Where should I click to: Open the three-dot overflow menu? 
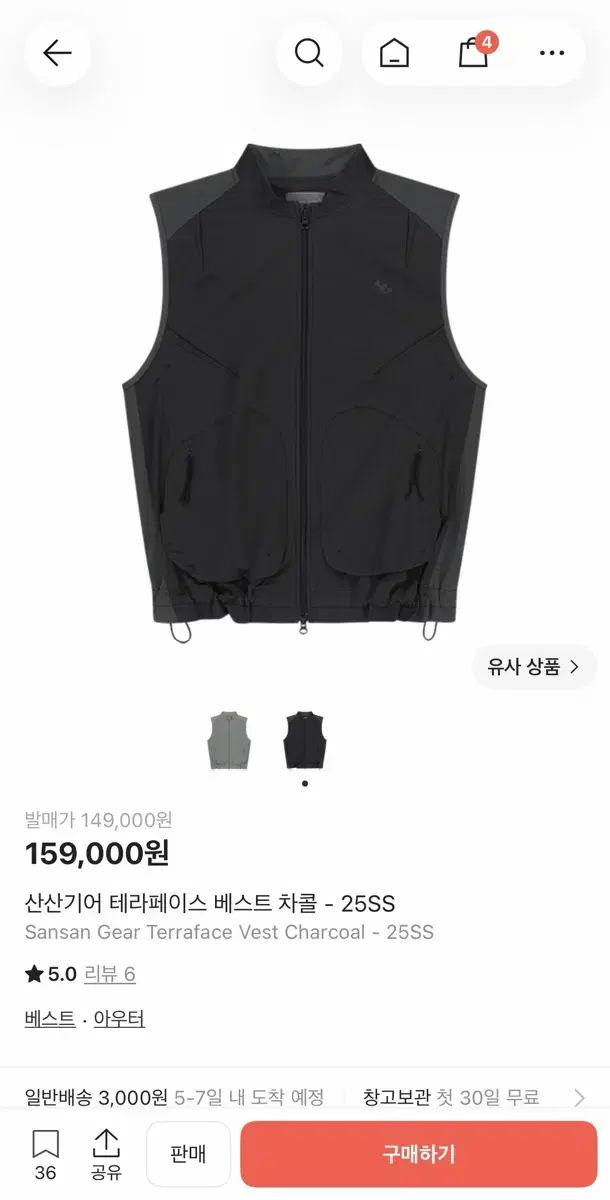point(552,53)
